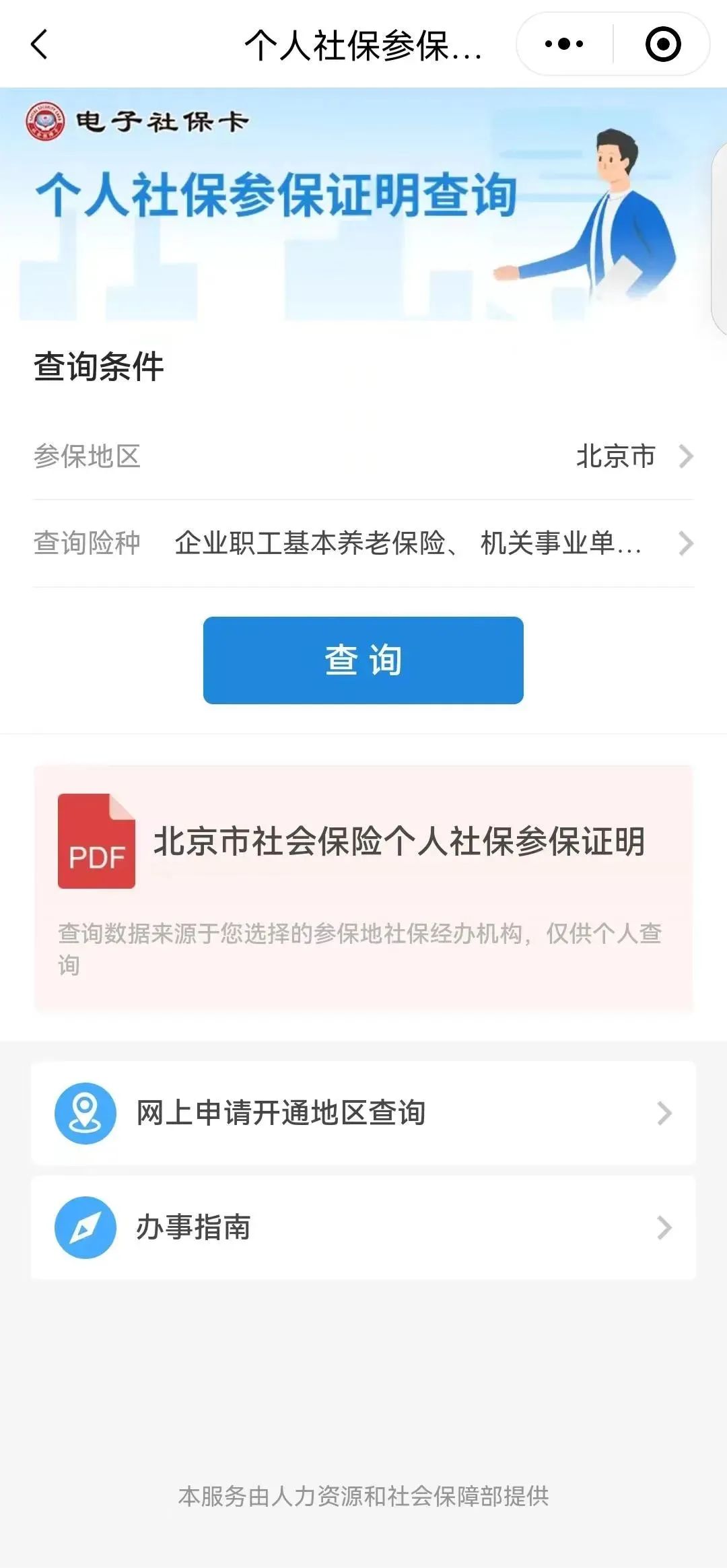Open 网上申请开通地区查询 service

(x=281, y=1113)
